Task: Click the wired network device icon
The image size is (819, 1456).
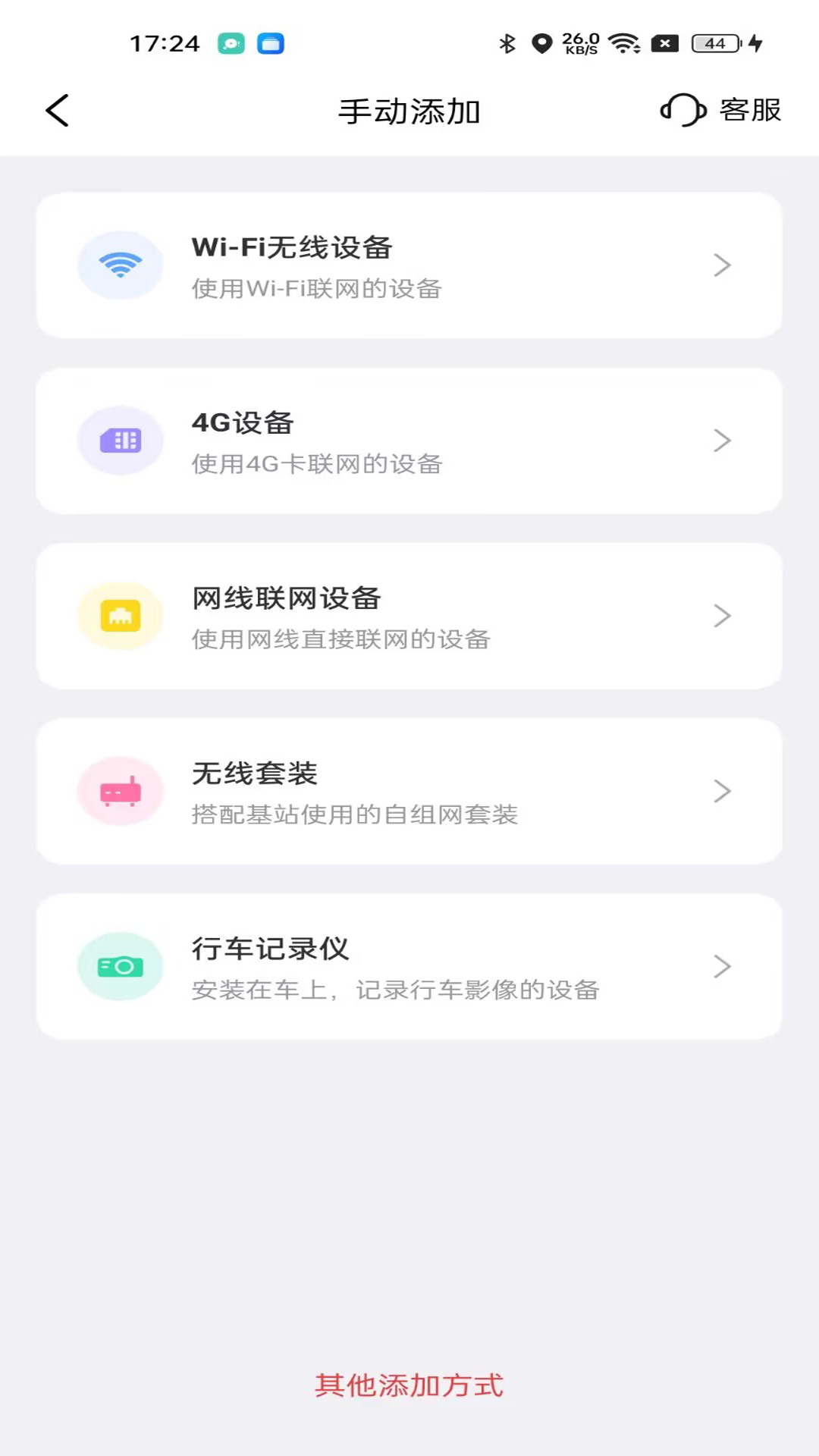Action: [120, 615]
